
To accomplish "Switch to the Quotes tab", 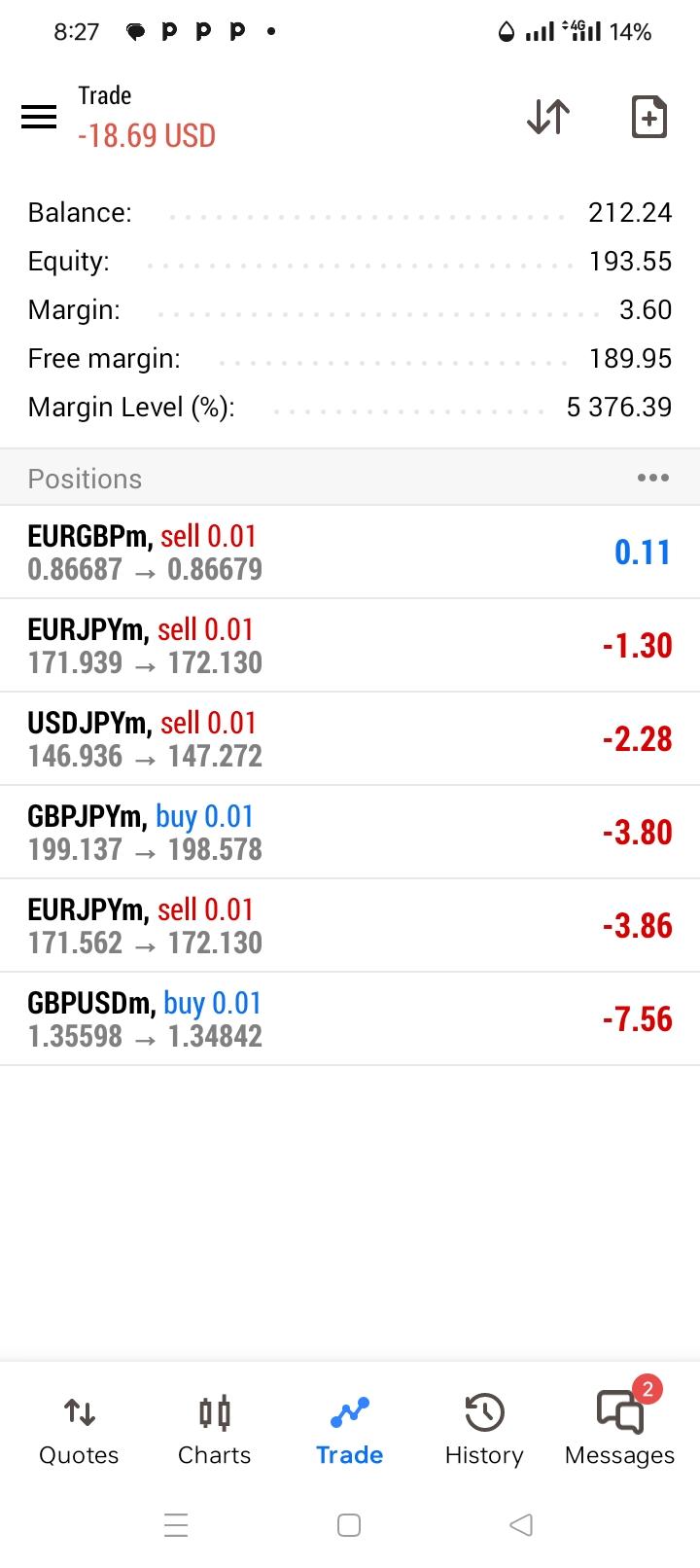I will click(79, 1431).
